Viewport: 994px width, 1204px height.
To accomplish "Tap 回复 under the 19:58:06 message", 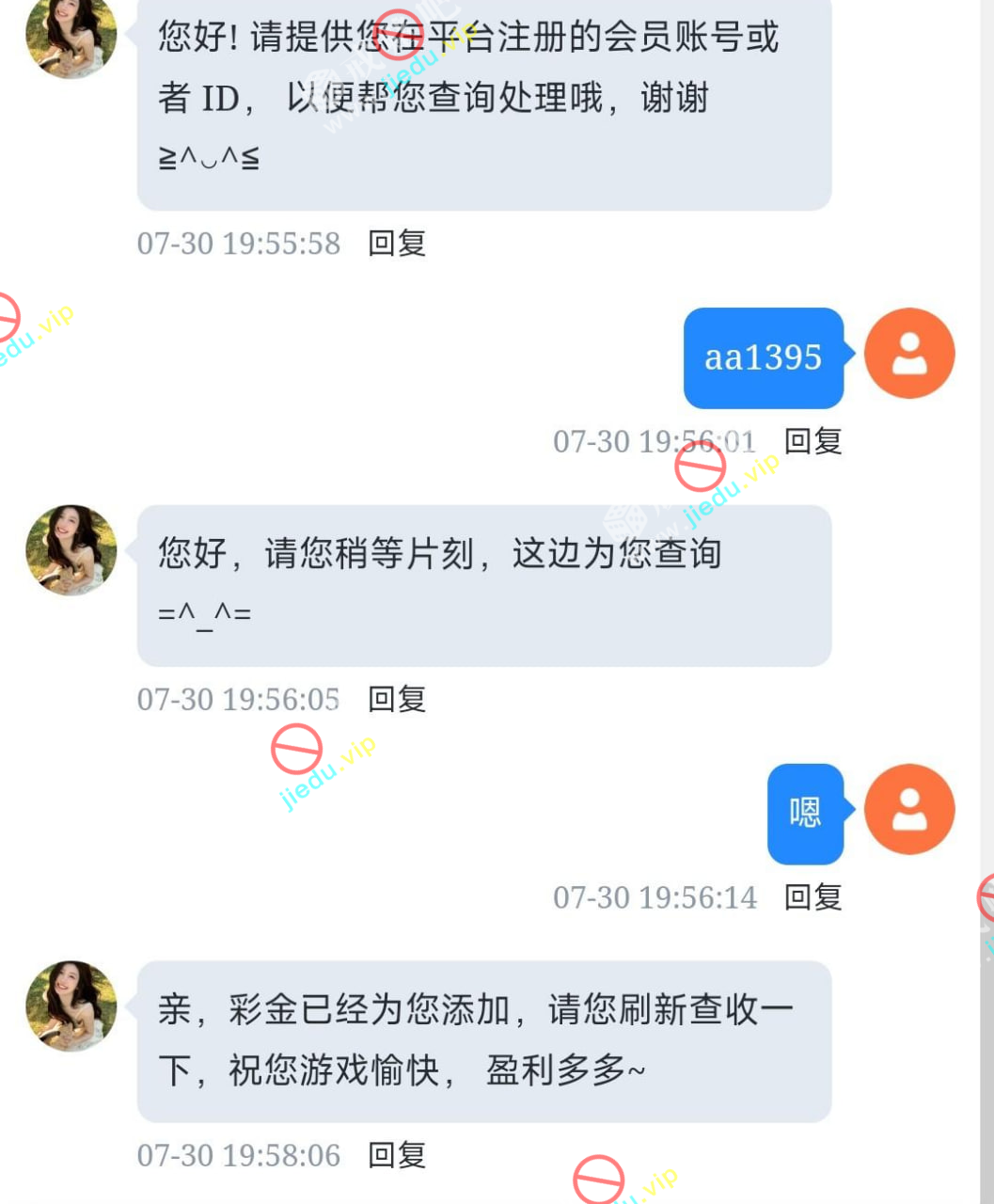I will pyautogui.click(x=397, y=1155).
